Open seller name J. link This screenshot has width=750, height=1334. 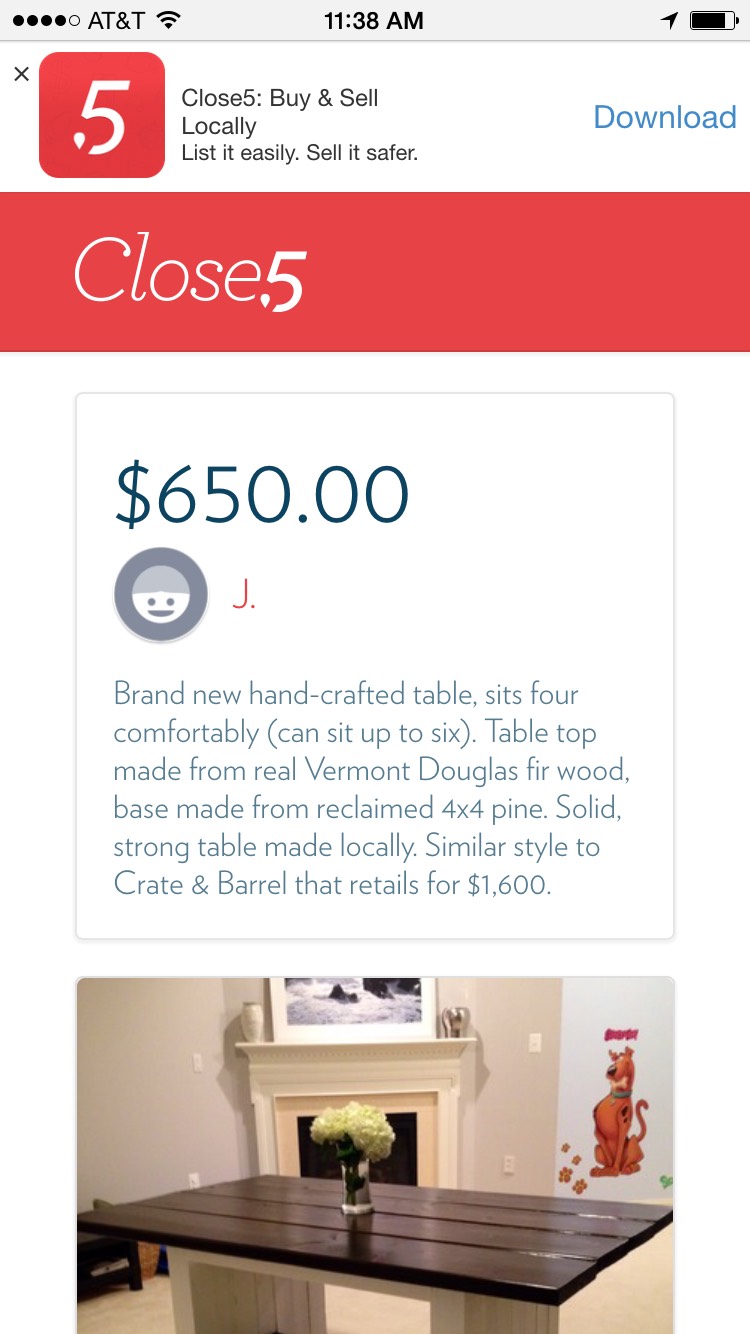pos(244,594)
